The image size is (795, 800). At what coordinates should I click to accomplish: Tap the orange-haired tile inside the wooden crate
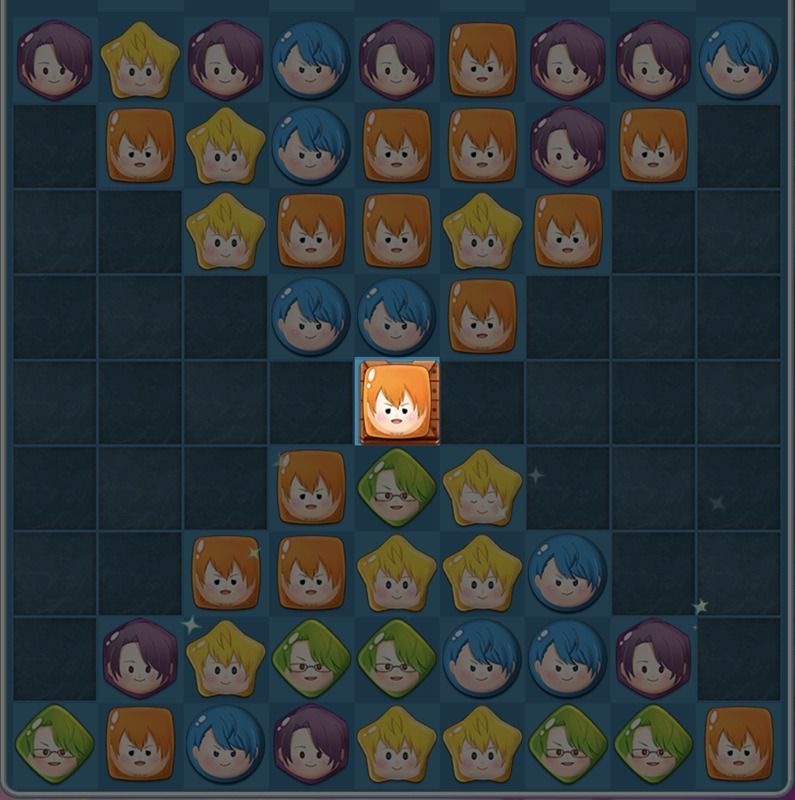pyautogui.click(x=397, y=402)
